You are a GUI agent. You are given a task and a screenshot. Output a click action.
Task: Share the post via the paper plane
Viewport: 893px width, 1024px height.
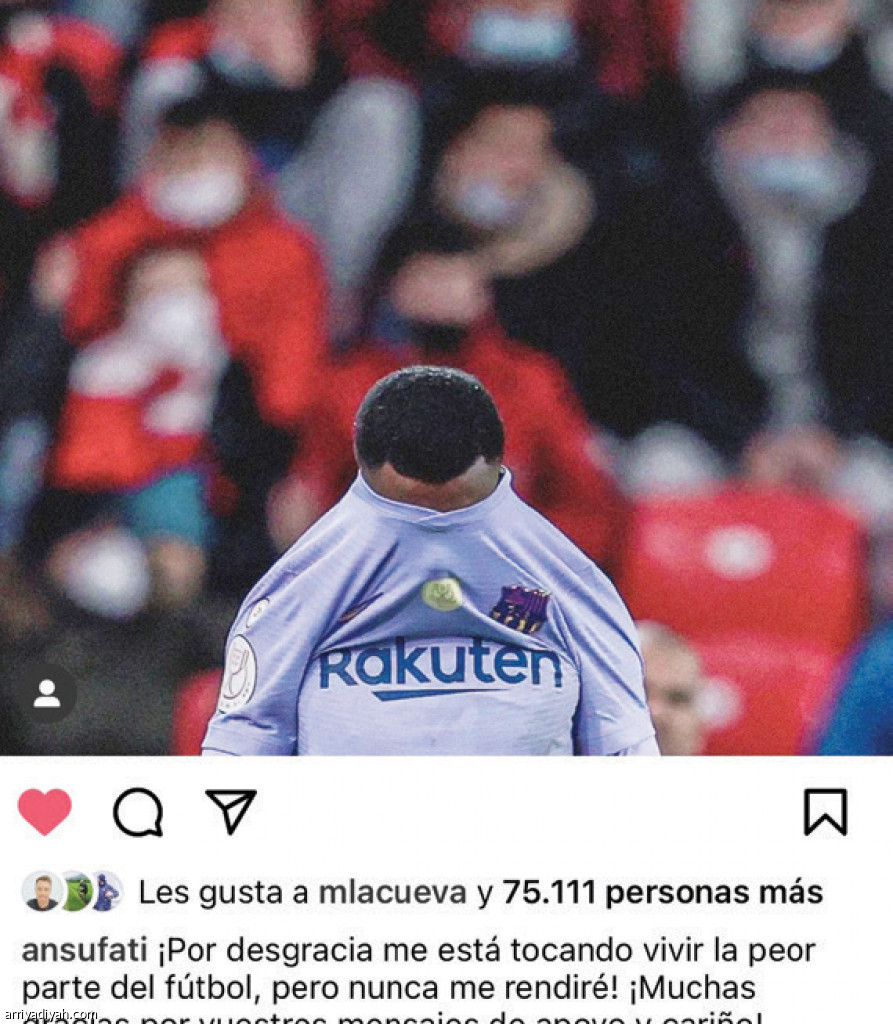click(231, 811)
